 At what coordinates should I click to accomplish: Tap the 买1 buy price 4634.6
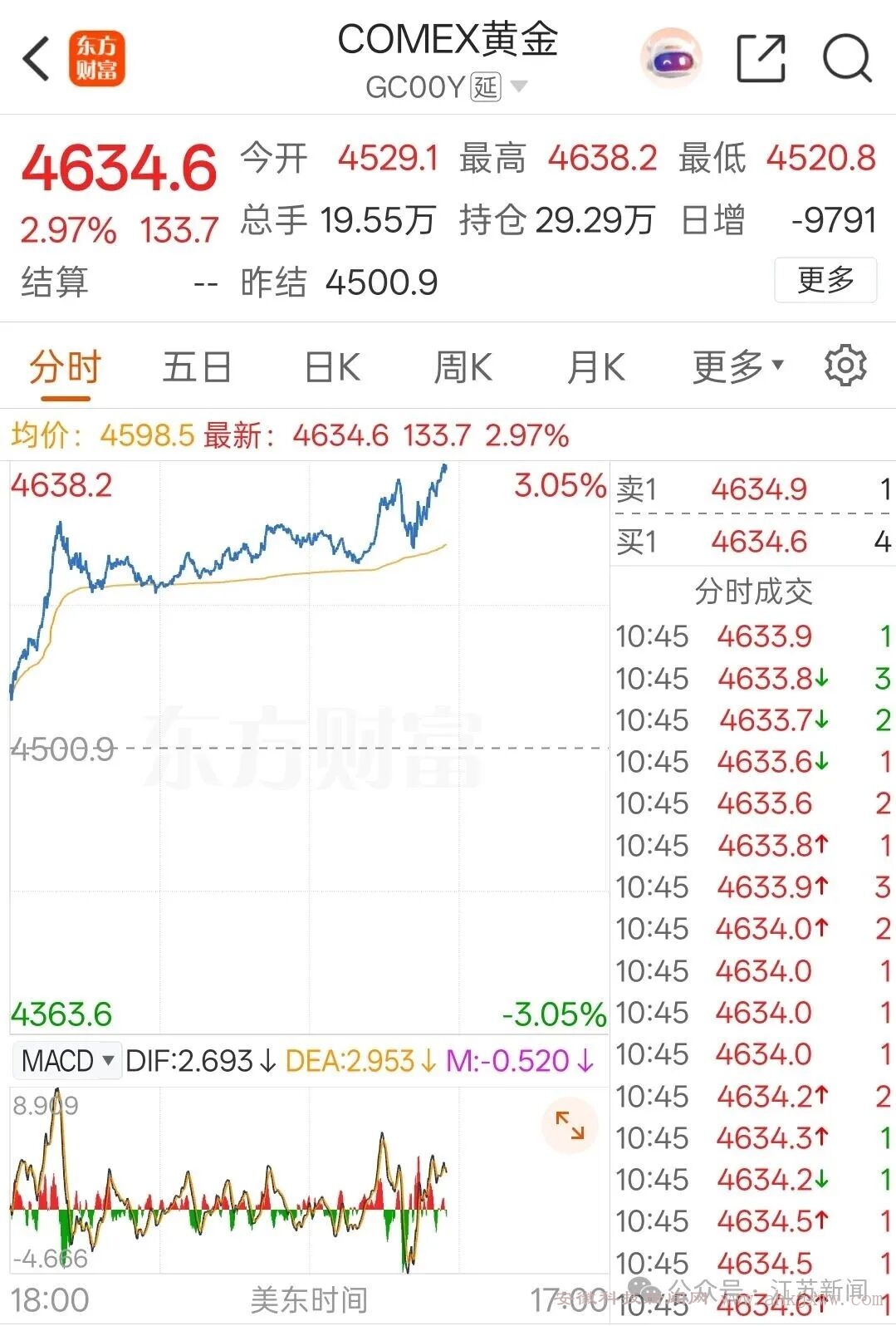pyautogui.click(x=758, y=542)
